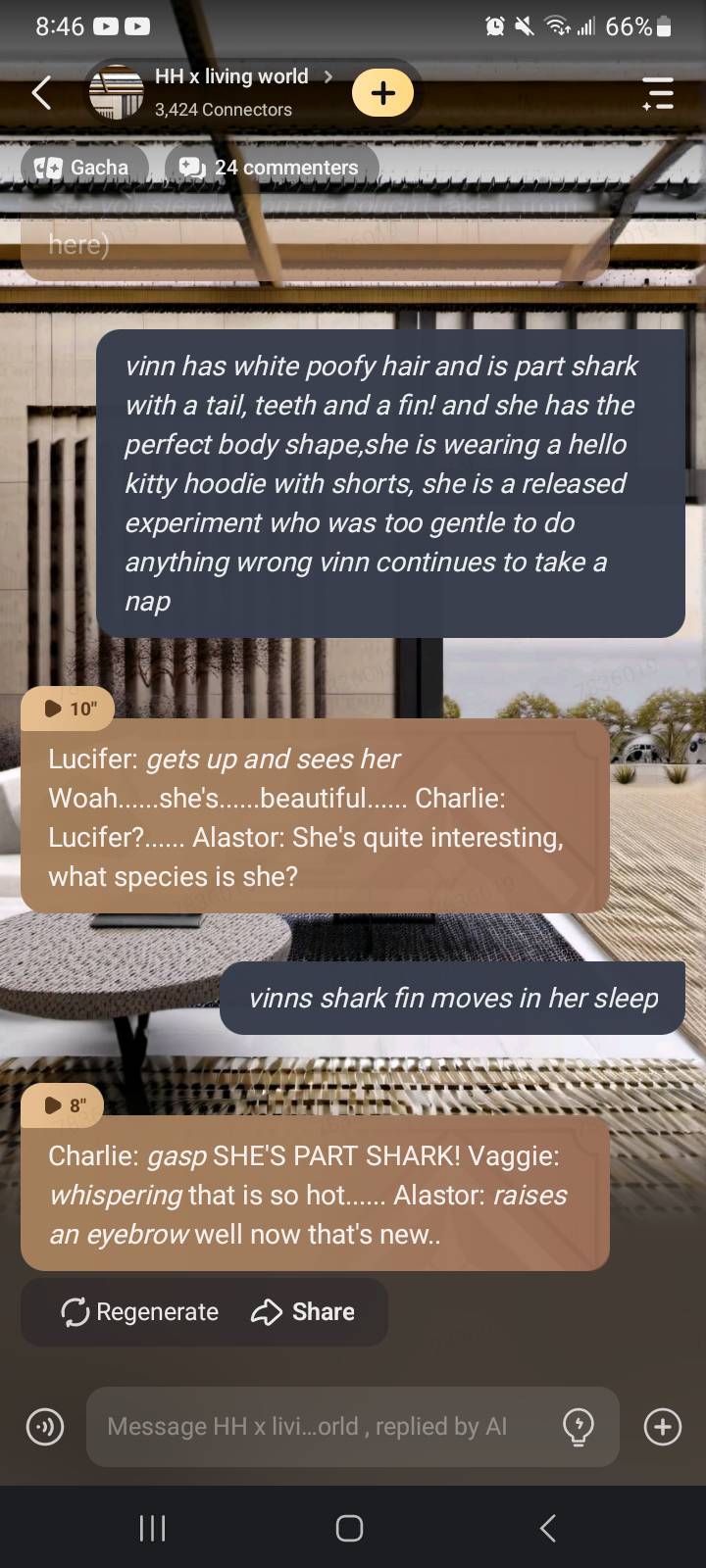The height and width of the screenshot is (1568, 706).
Task: Play the 8-second voice message
Action: coord(64,1104)
